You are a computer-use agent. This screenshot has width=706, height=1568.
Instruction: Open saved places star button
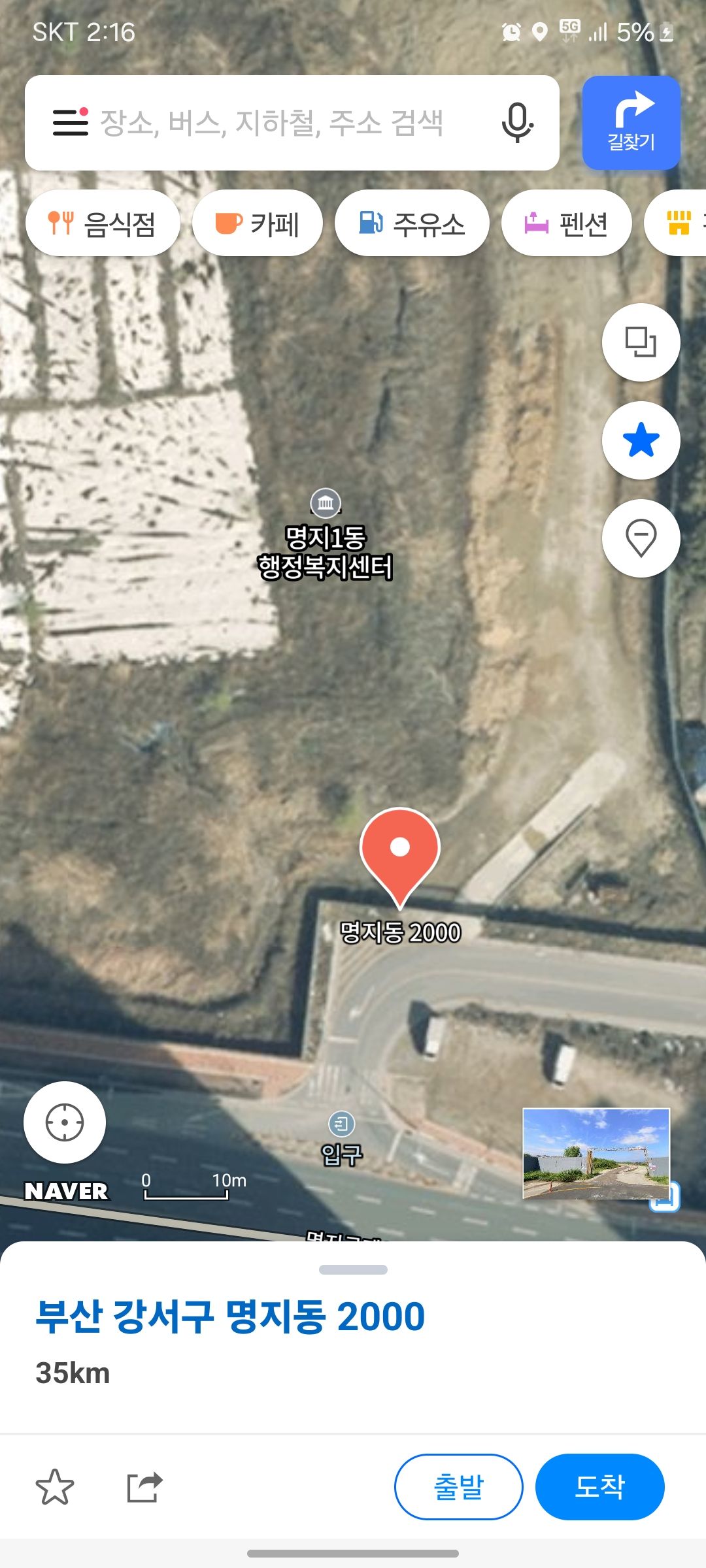click(x=641, y=440)
